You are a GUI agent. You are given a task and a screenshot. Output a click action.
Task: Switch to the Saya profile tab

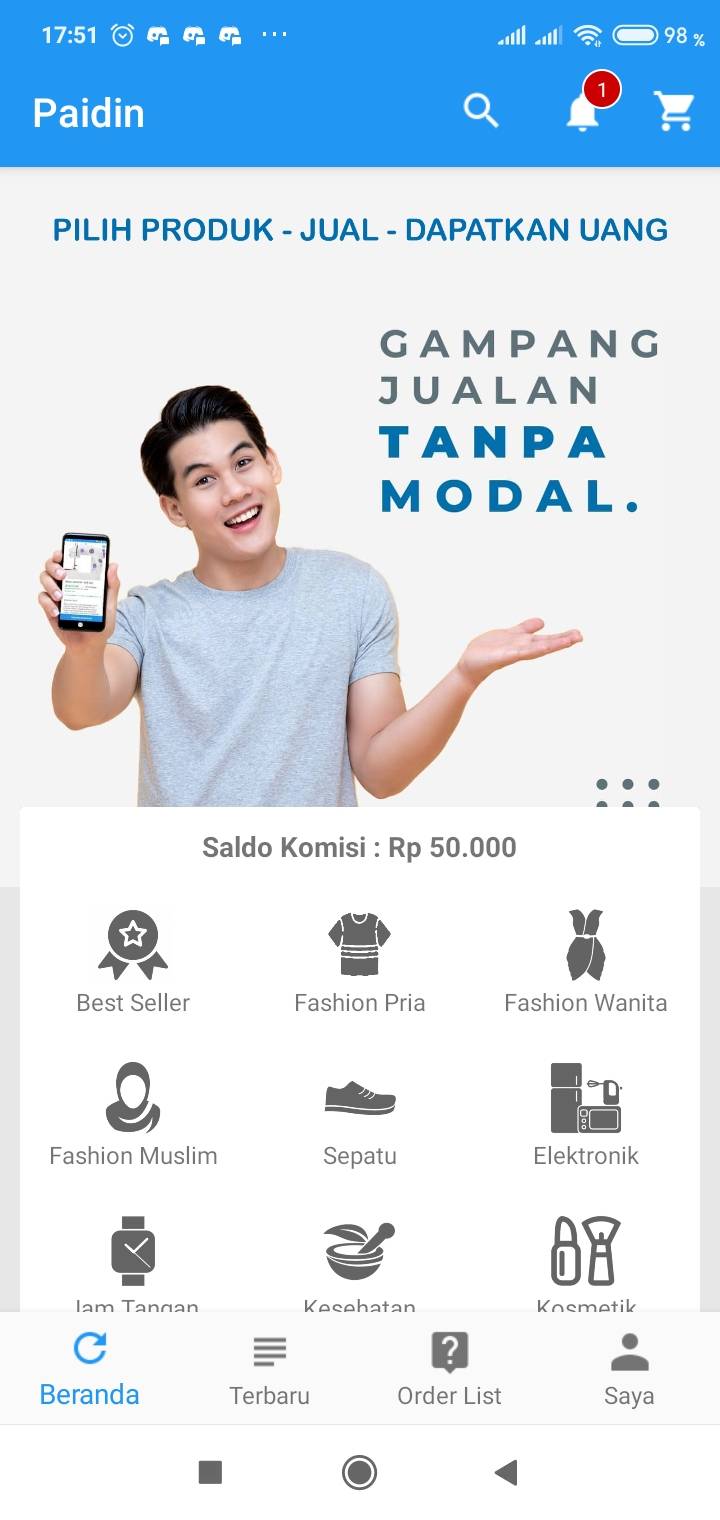[x=630, y=1369]
